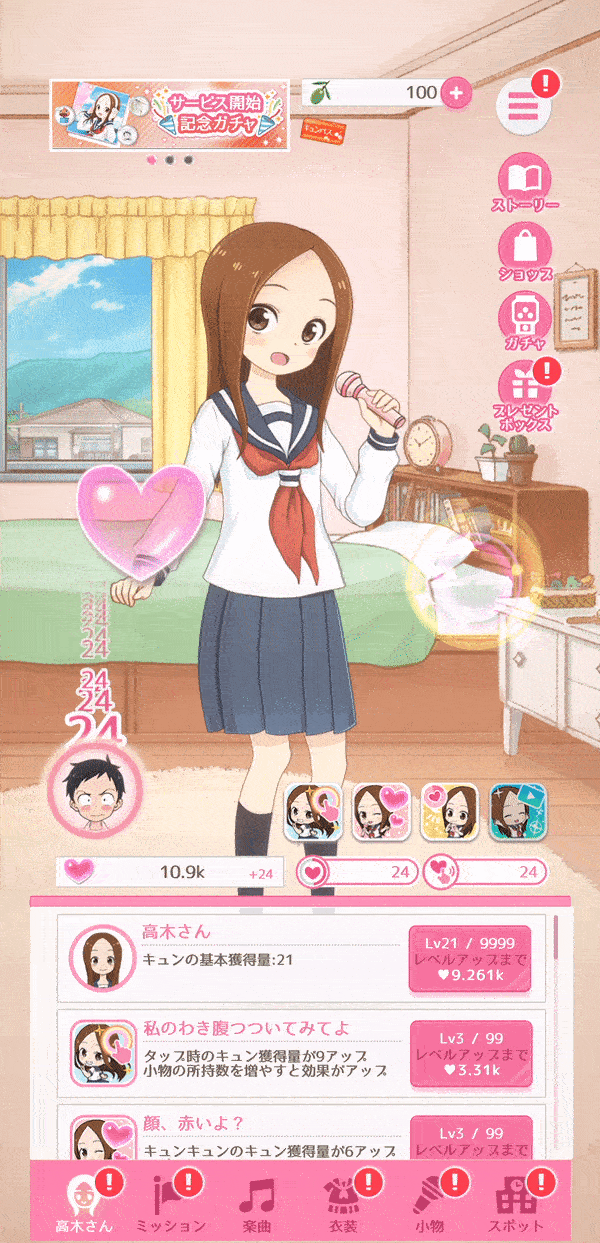The height and width of the screenshot is (1243, 600).
Task: Open the サービス開始記念ガチャ banner
Action: pyautogui.click(x=170, y=115)
